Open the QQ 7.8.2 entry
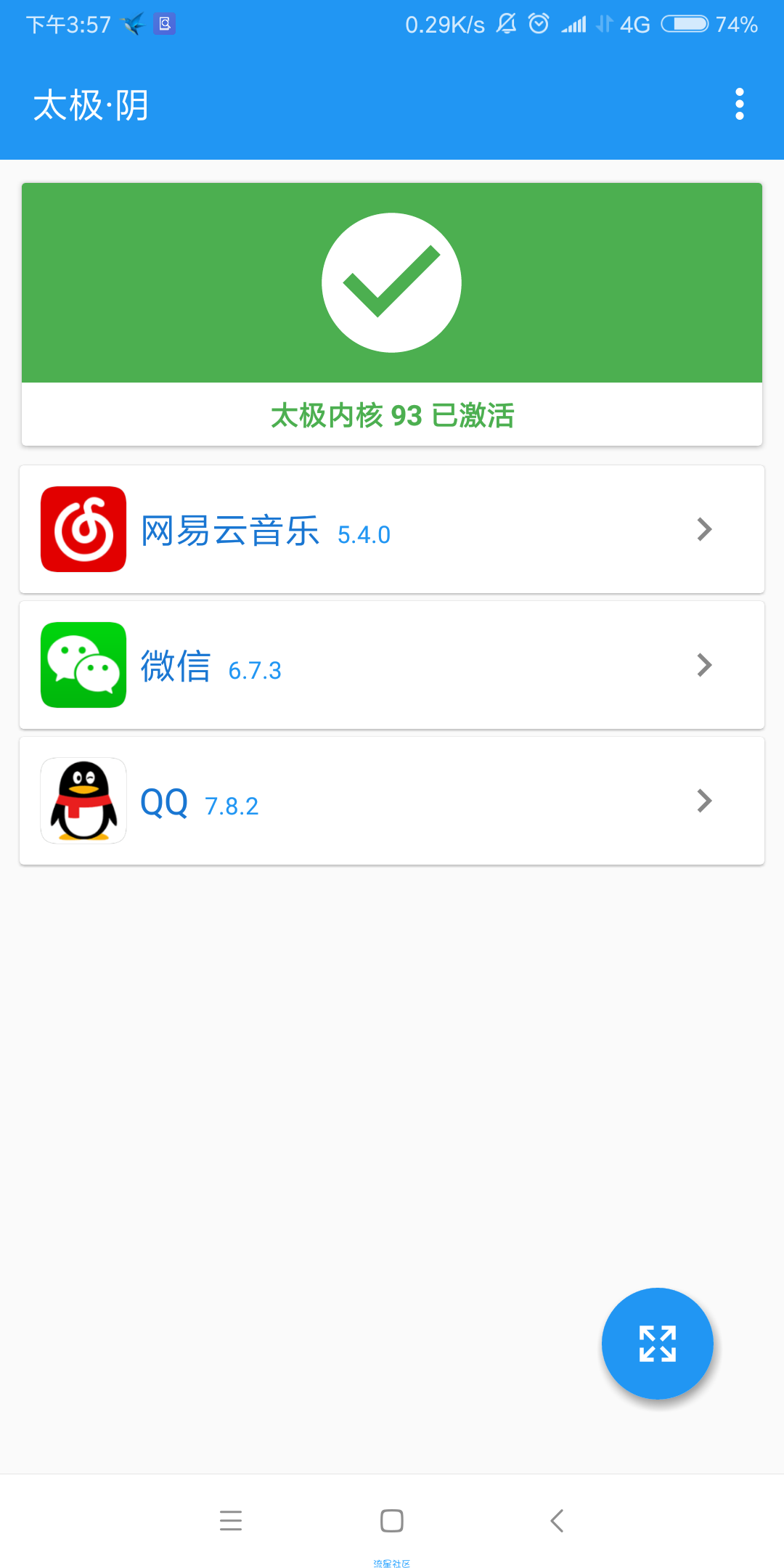 [x=392, y=801]
